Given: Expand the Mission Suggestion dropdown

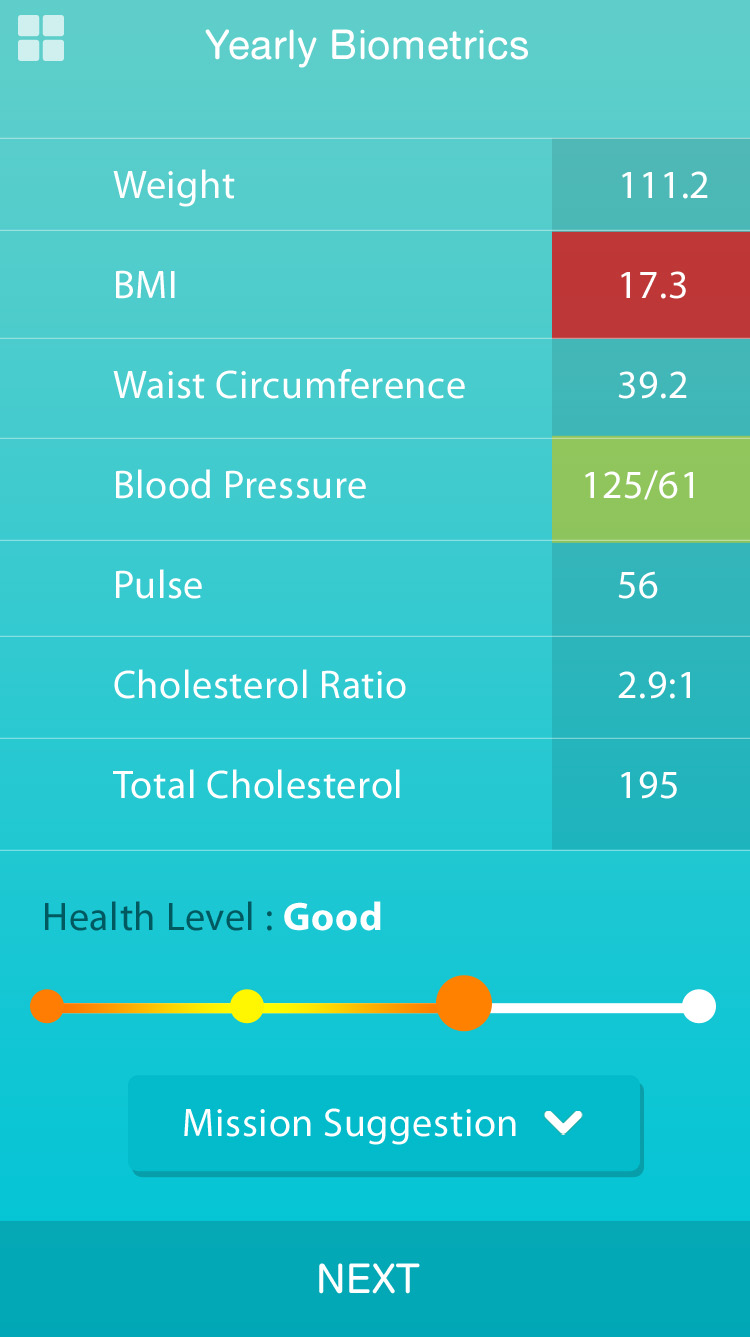Looking at the screenshot, I should 385,1124.
